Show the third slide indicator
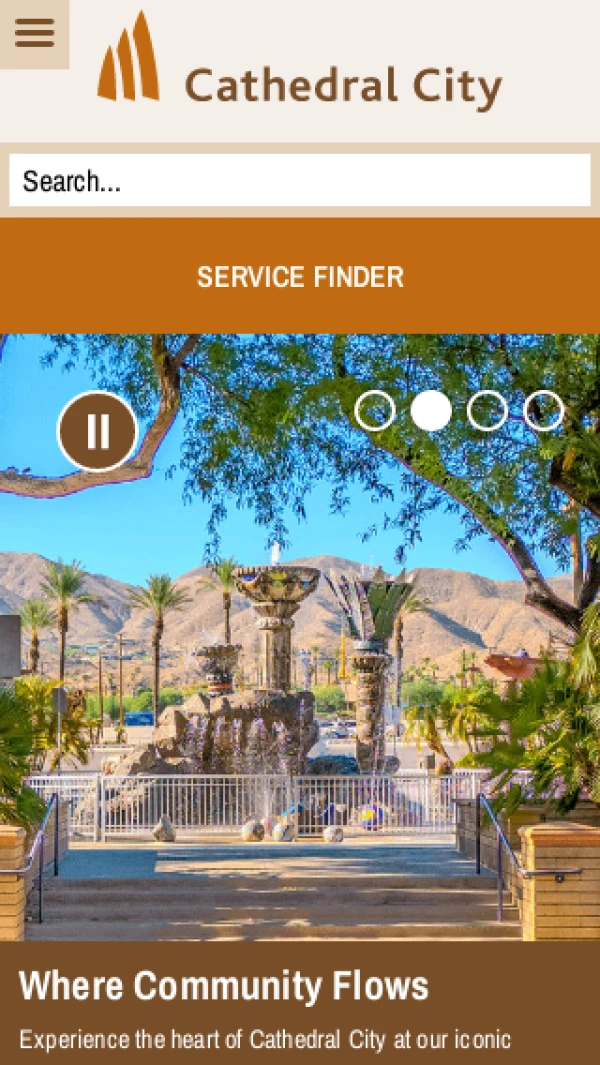 487,411
